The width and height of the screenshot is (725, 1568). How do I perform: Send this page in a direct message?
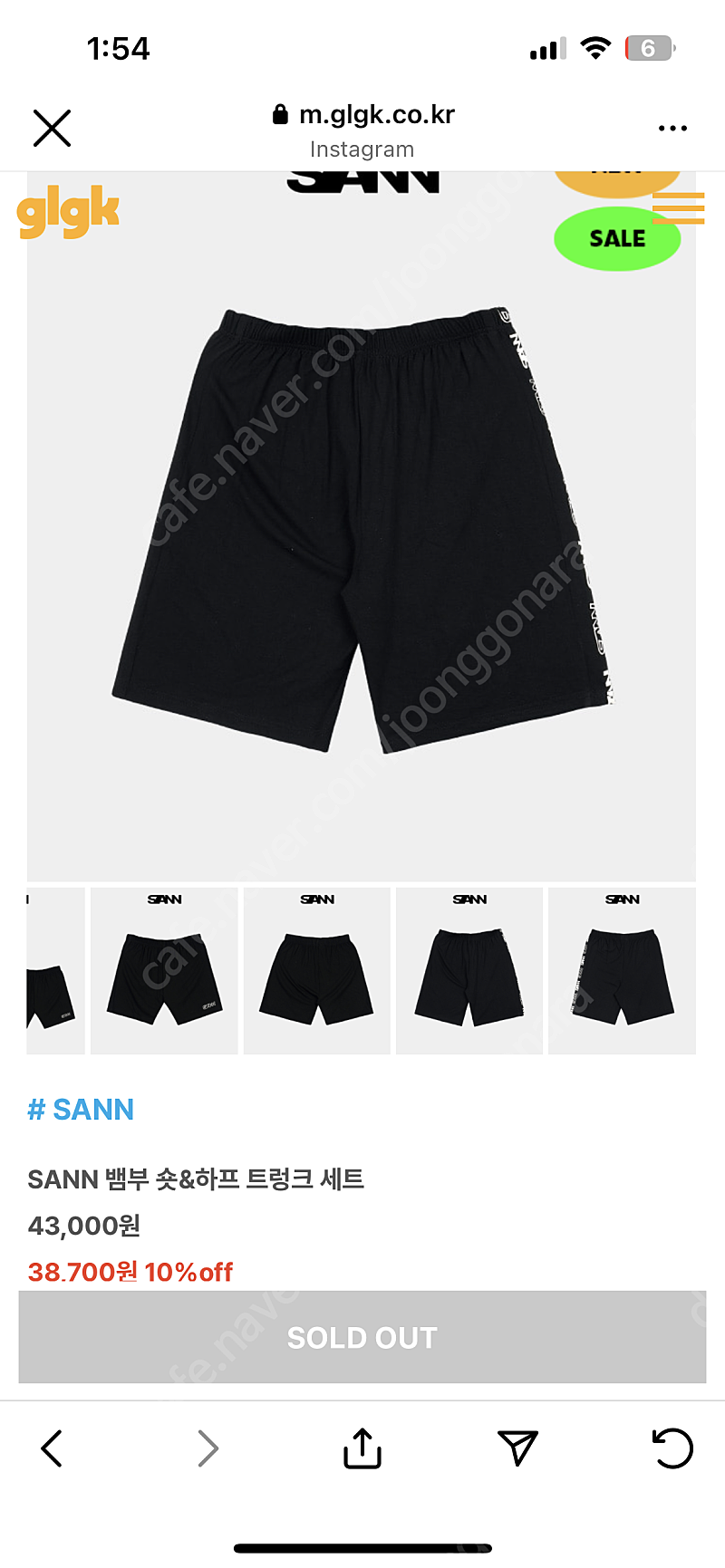517,1448
